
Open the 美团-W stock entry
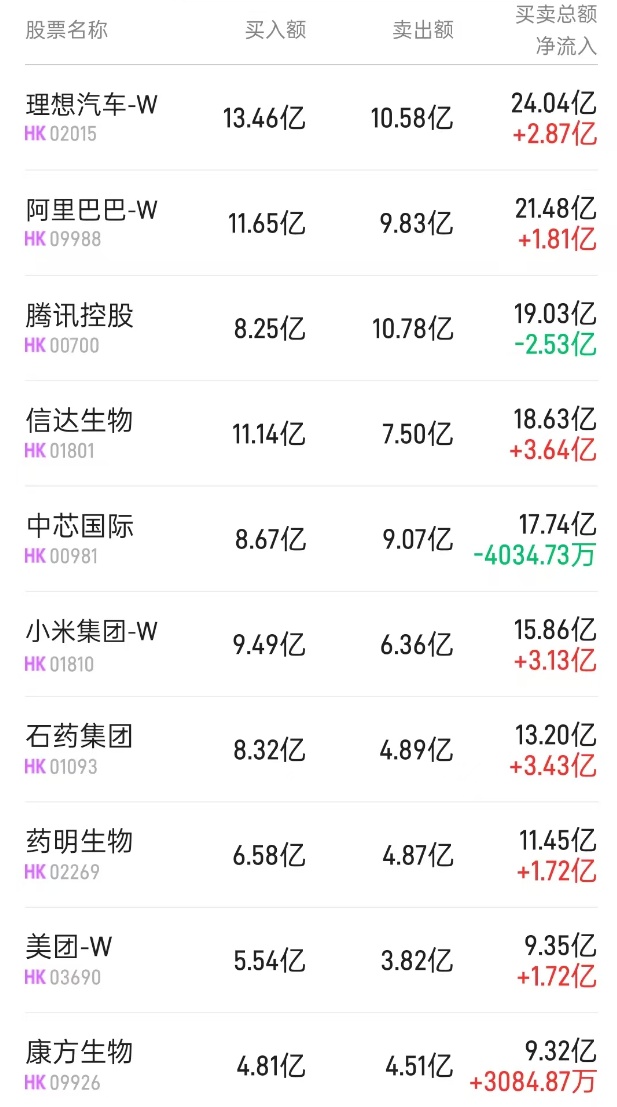tap(70, 947)
